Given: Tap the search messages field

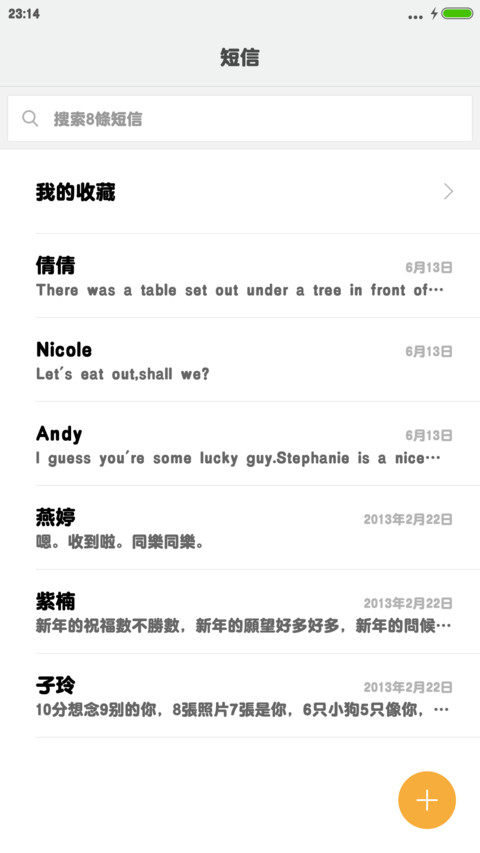Looking at the screenshot, I should (x=240, y=119).
